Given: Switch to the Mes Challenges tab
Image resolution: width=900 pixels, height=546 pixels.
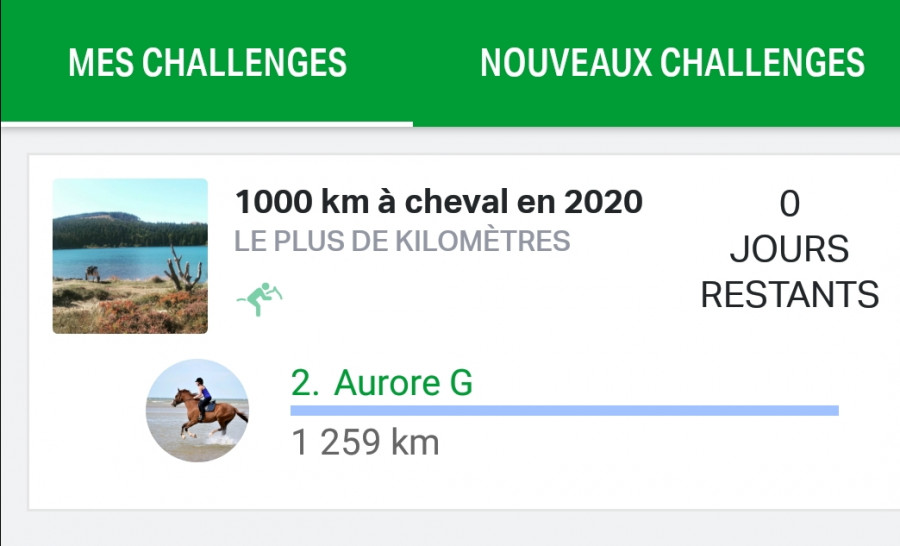Looking at the screenshot, I should coord(207,62).
